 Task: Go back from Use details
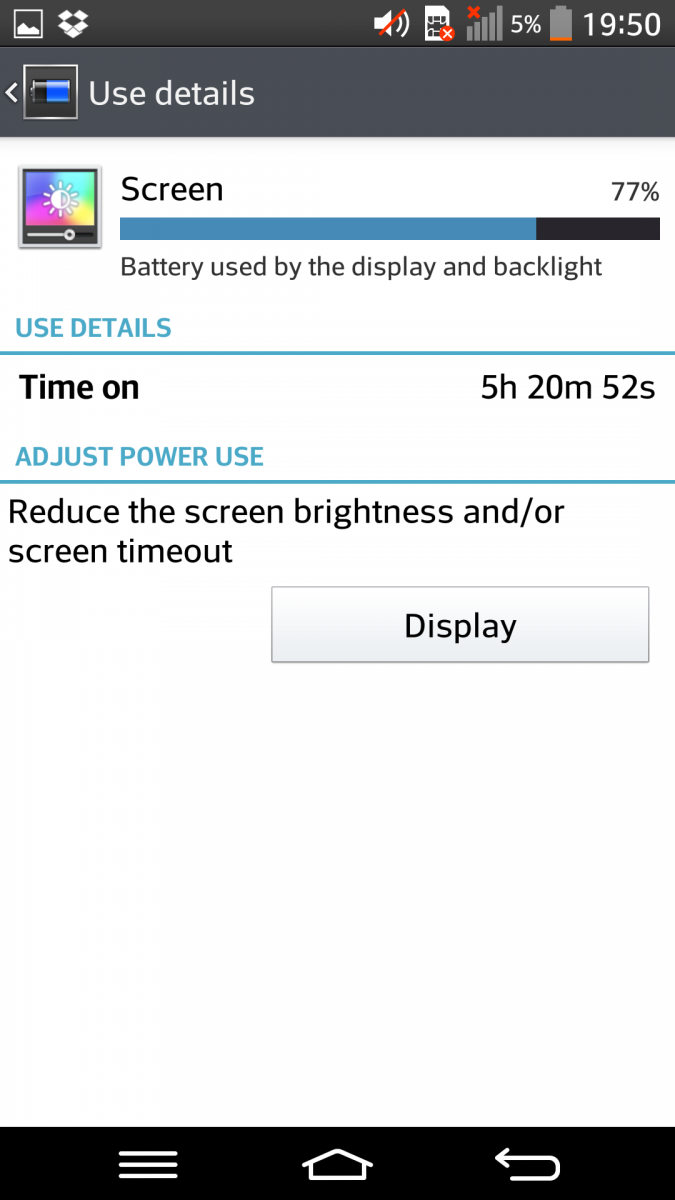40,93
